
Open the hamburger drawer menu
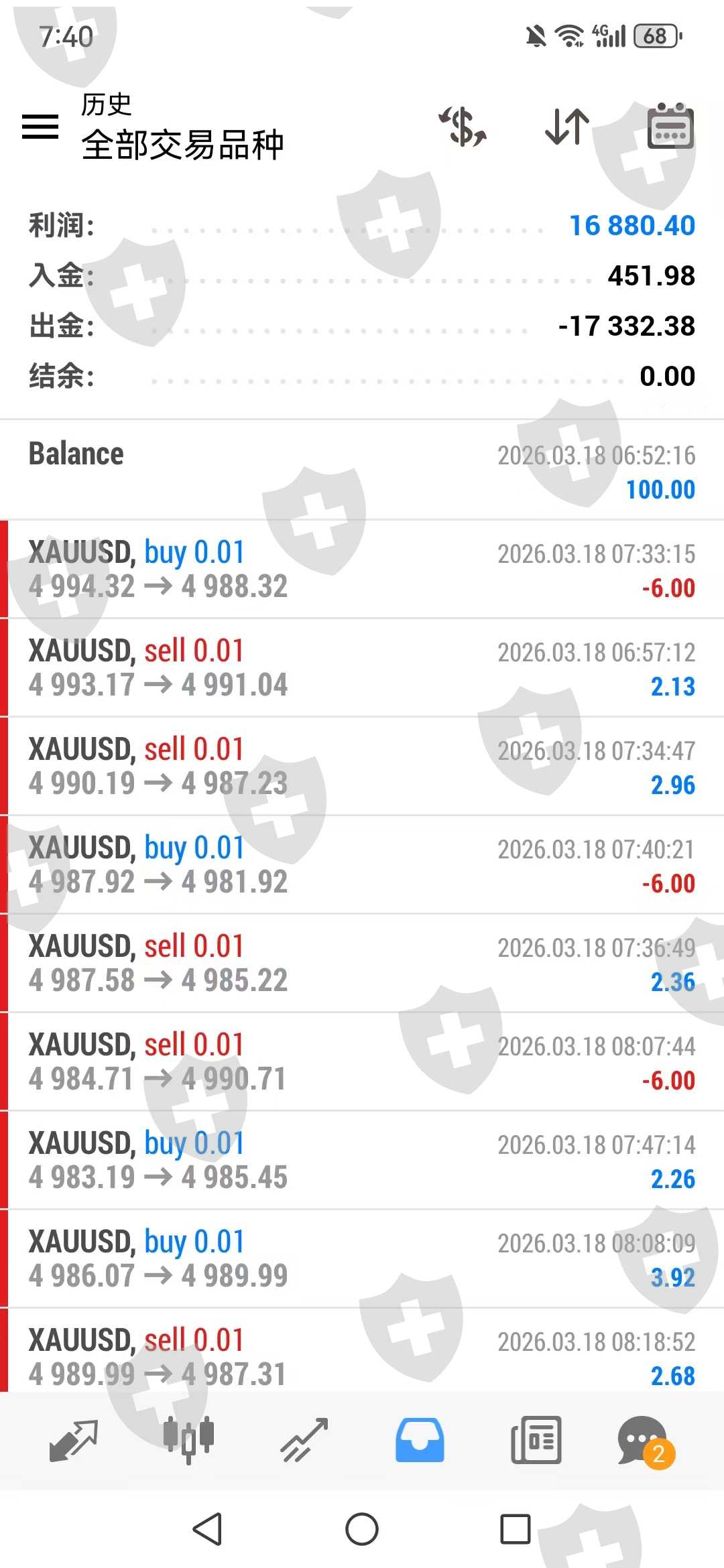tap(40, 126)
